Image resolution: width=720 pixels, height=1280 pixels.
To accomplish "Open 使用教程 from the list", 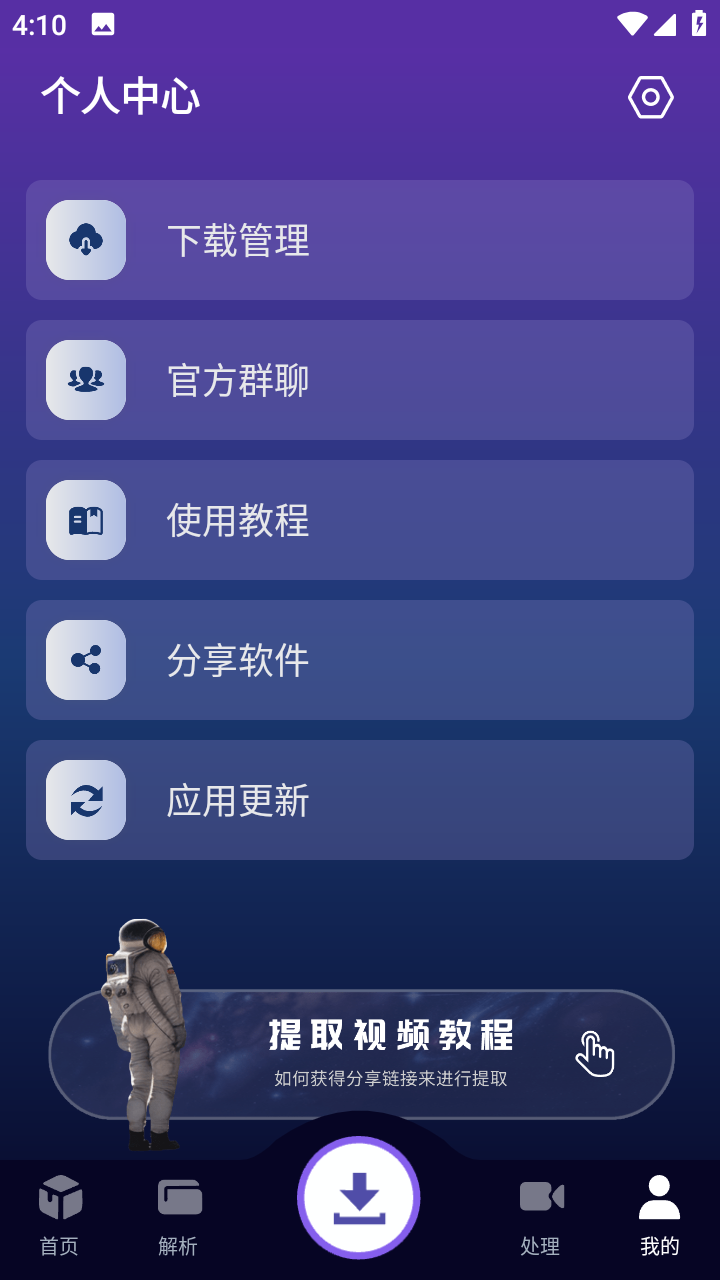I will coord(360,520).
